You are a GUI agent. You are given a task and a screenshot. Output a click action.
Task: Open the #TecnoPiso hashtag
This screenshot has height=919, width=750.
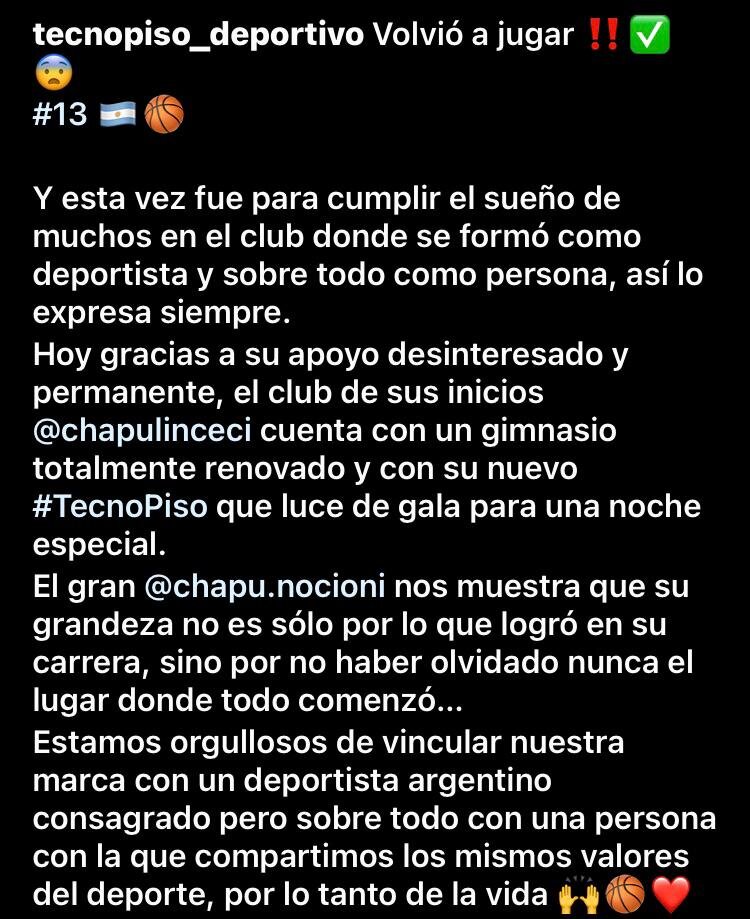point(120,507)
